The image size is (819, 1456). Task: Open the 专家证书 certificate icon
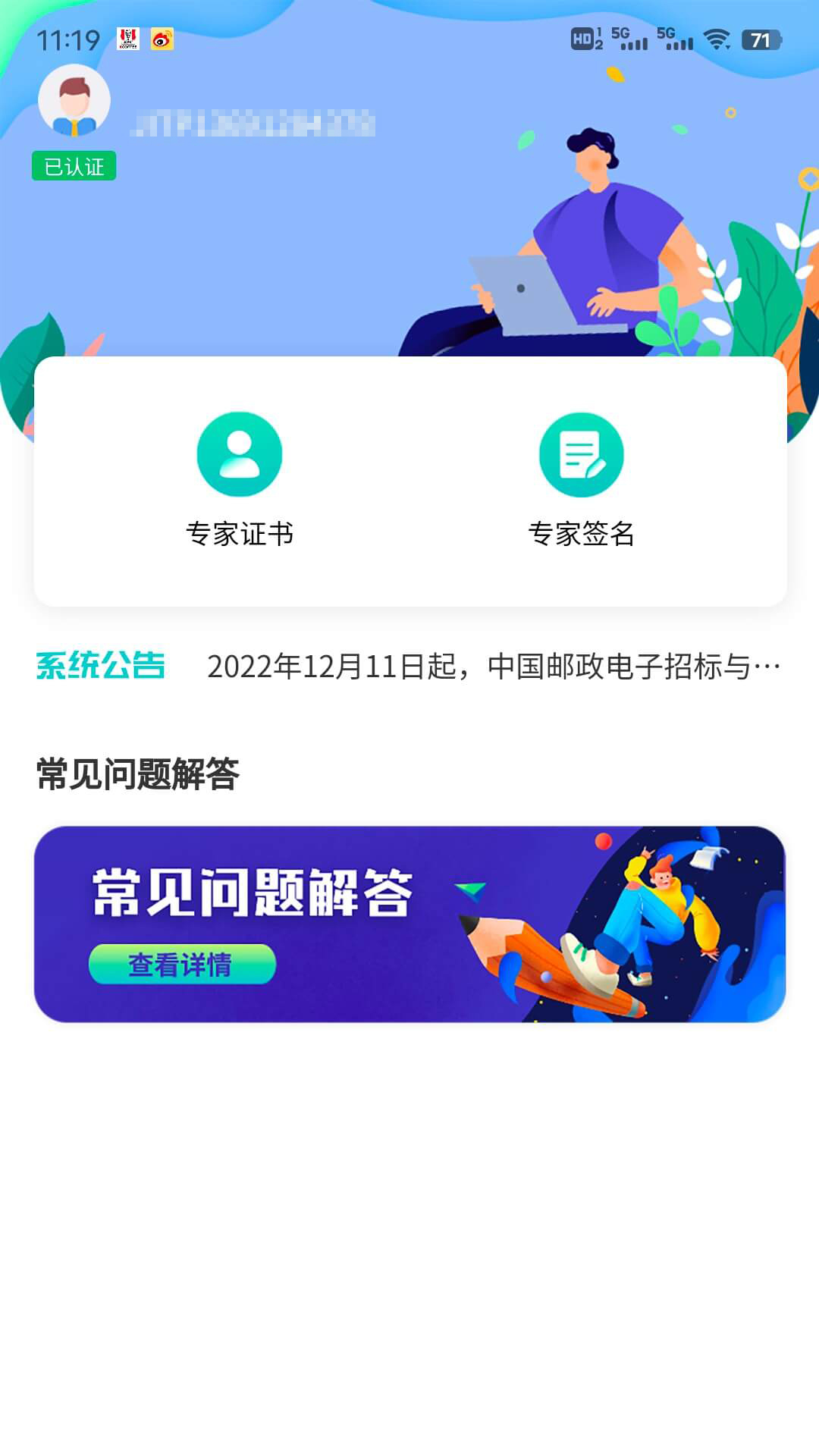click(239, 456)
